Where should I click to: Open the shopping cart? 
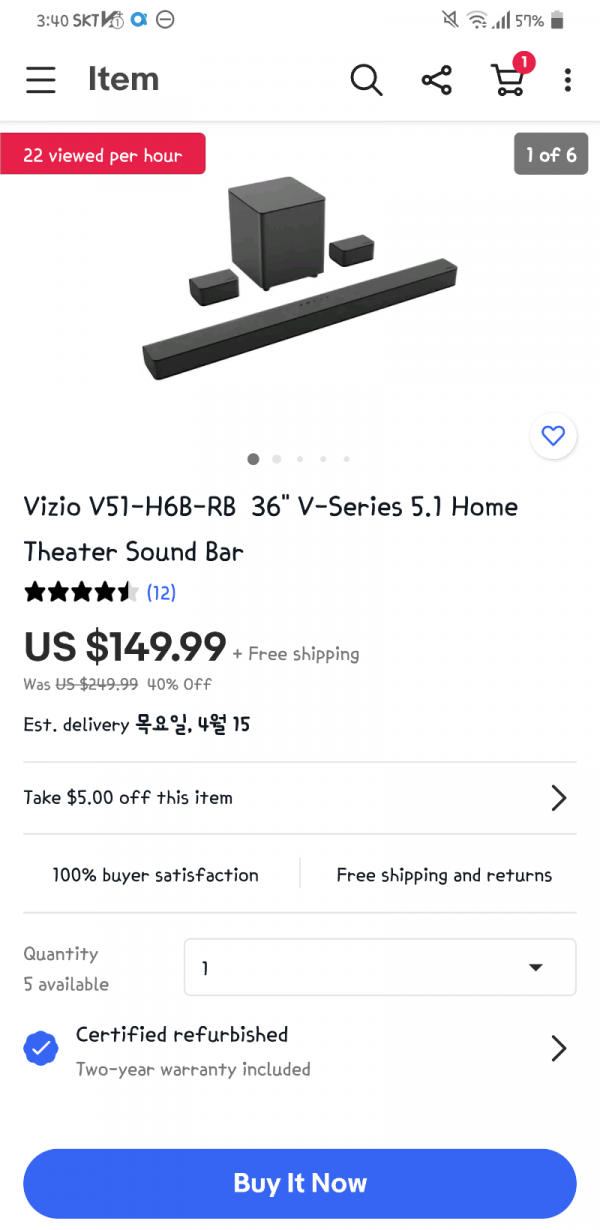pyautogui.click(x=508, y=79)
